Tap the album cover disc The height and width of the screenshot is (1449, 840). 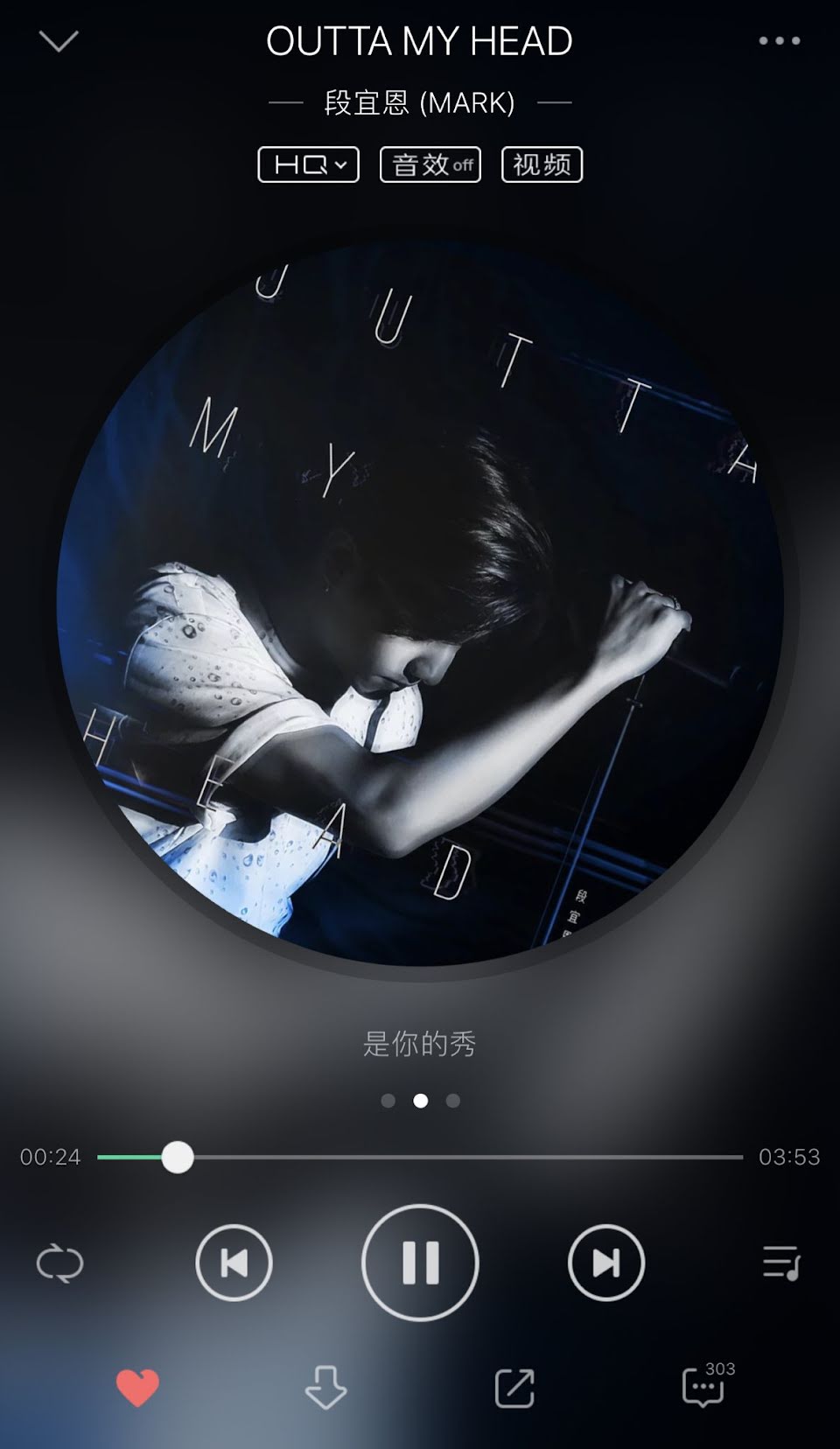420,604
